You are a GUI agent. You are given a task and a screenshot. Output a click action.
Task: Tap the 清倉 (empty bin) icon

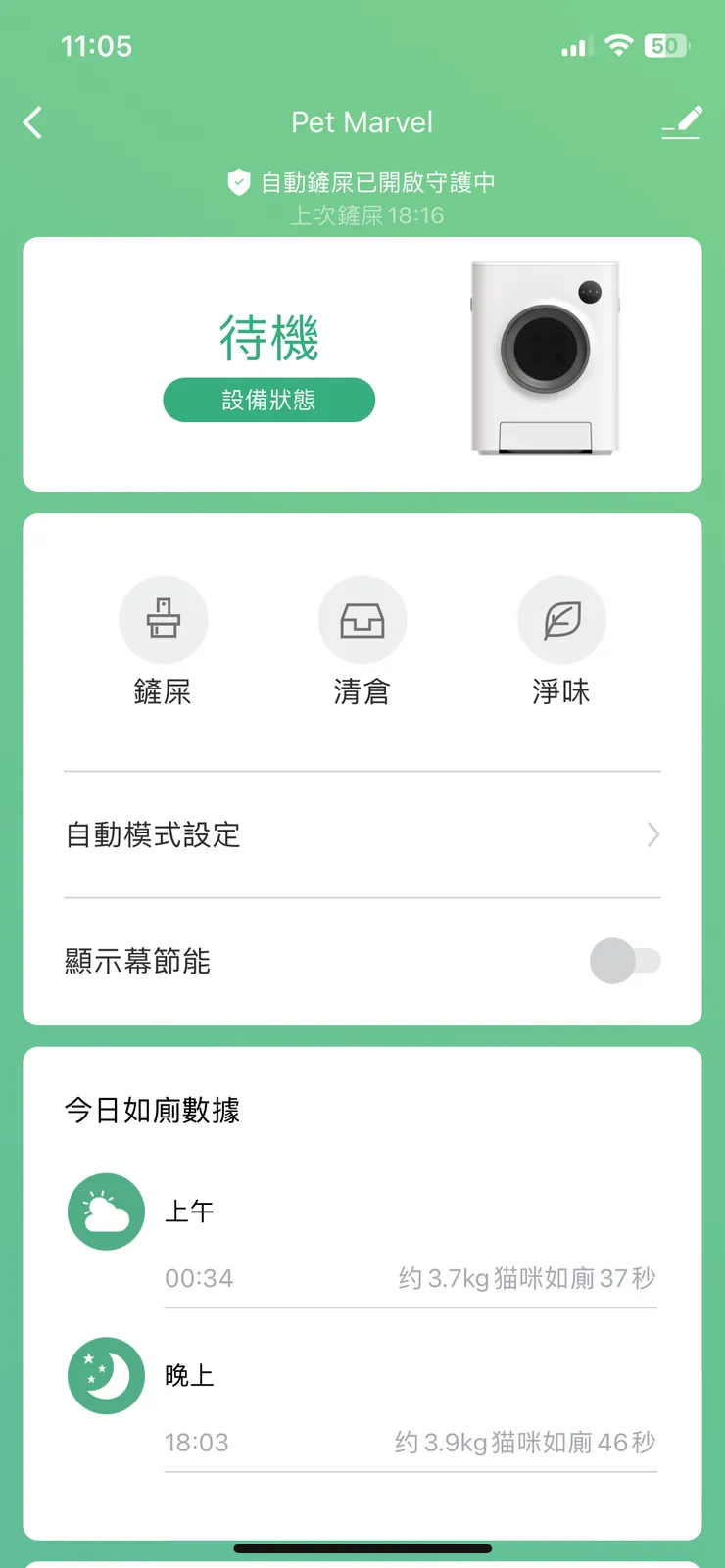tap(362, 619)
